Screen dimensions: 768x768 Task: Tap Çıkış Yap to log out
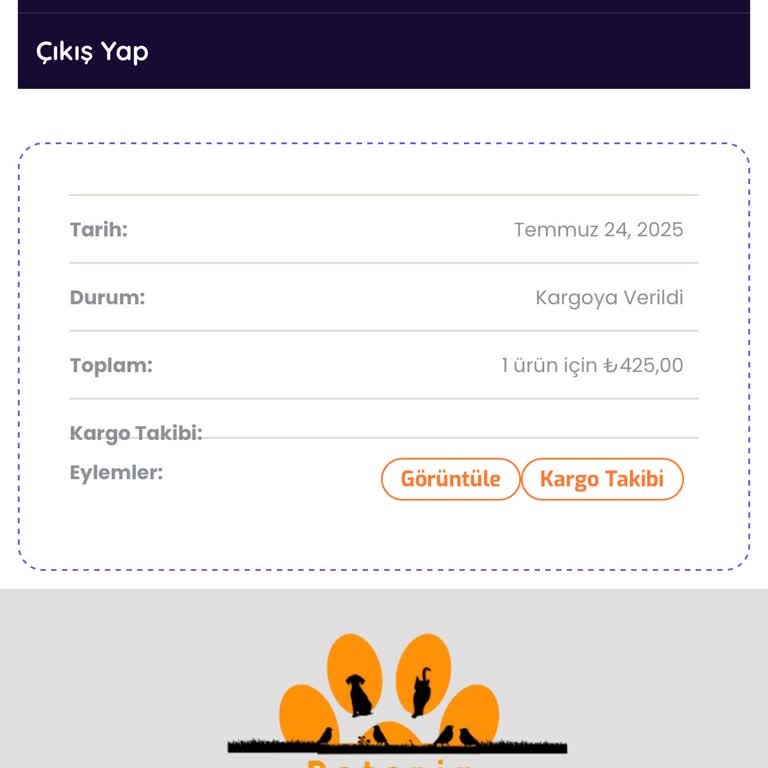pyautogui.click(x=93, y=51)
